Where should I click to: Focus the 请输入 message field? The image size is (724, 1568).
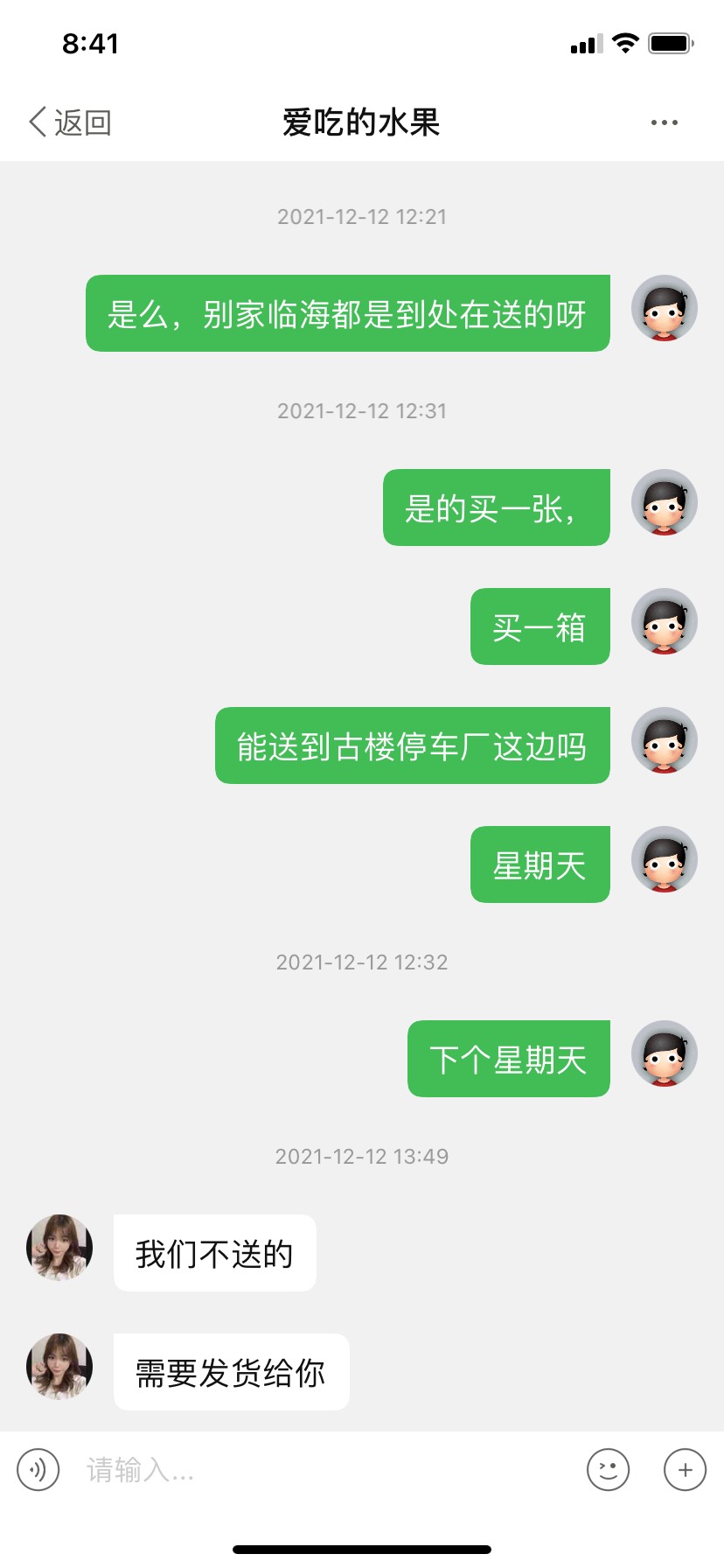click(324, 1469)
